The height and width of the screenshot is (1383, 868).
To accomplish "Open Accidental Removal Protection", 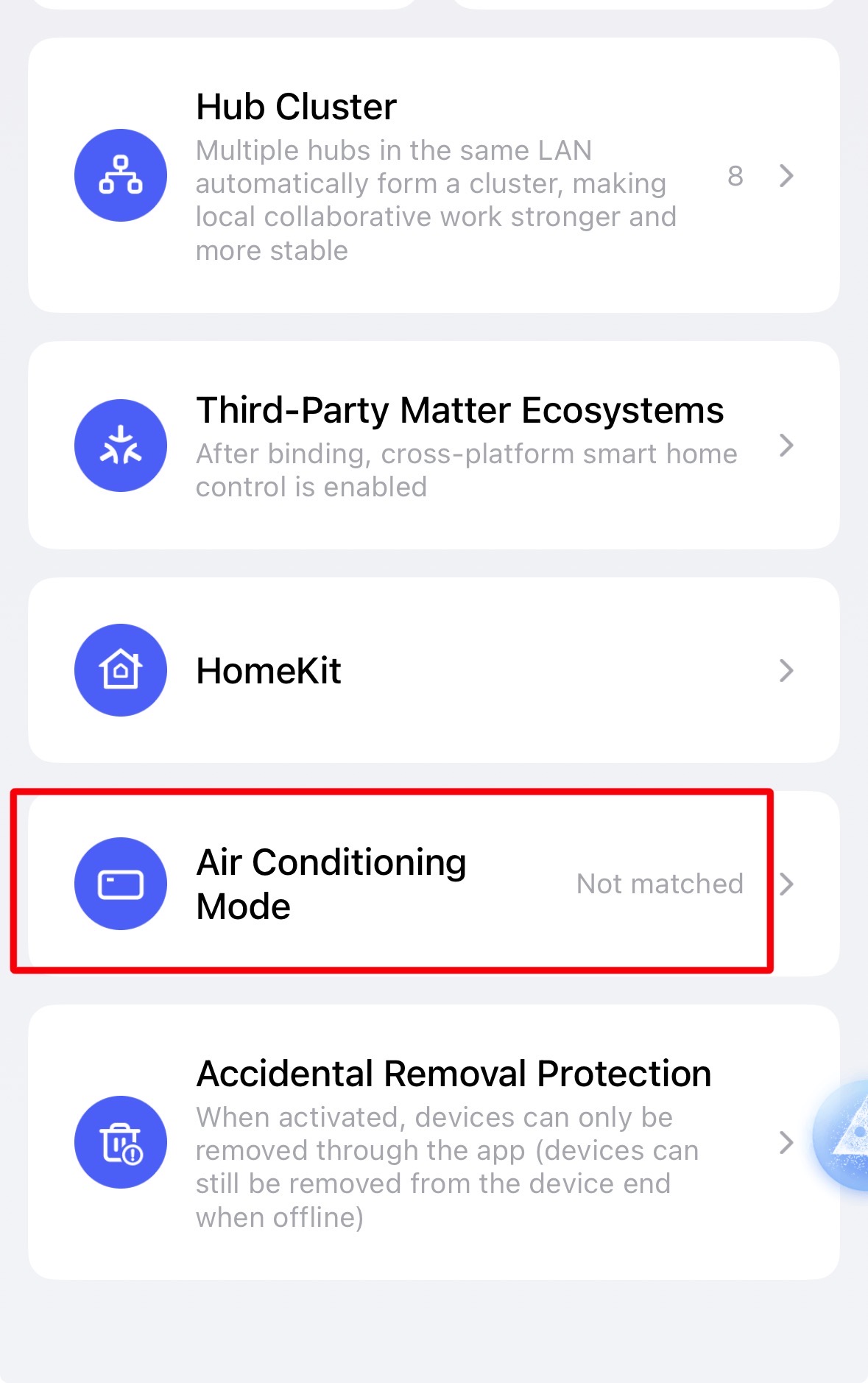I will [434, 1141].
